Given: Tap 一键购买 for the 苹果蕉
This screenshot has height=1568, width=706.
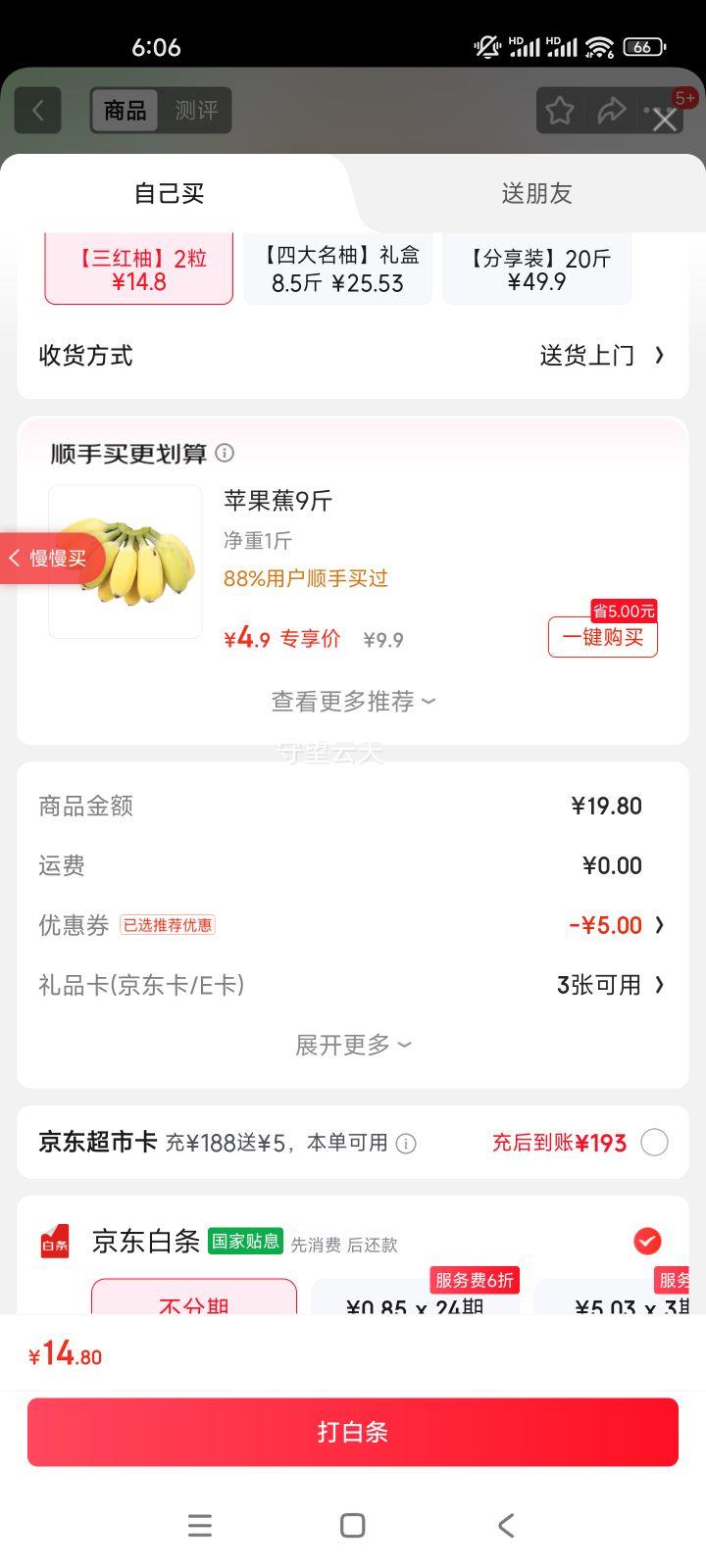Looking at the screenshot, I should 602,637.
